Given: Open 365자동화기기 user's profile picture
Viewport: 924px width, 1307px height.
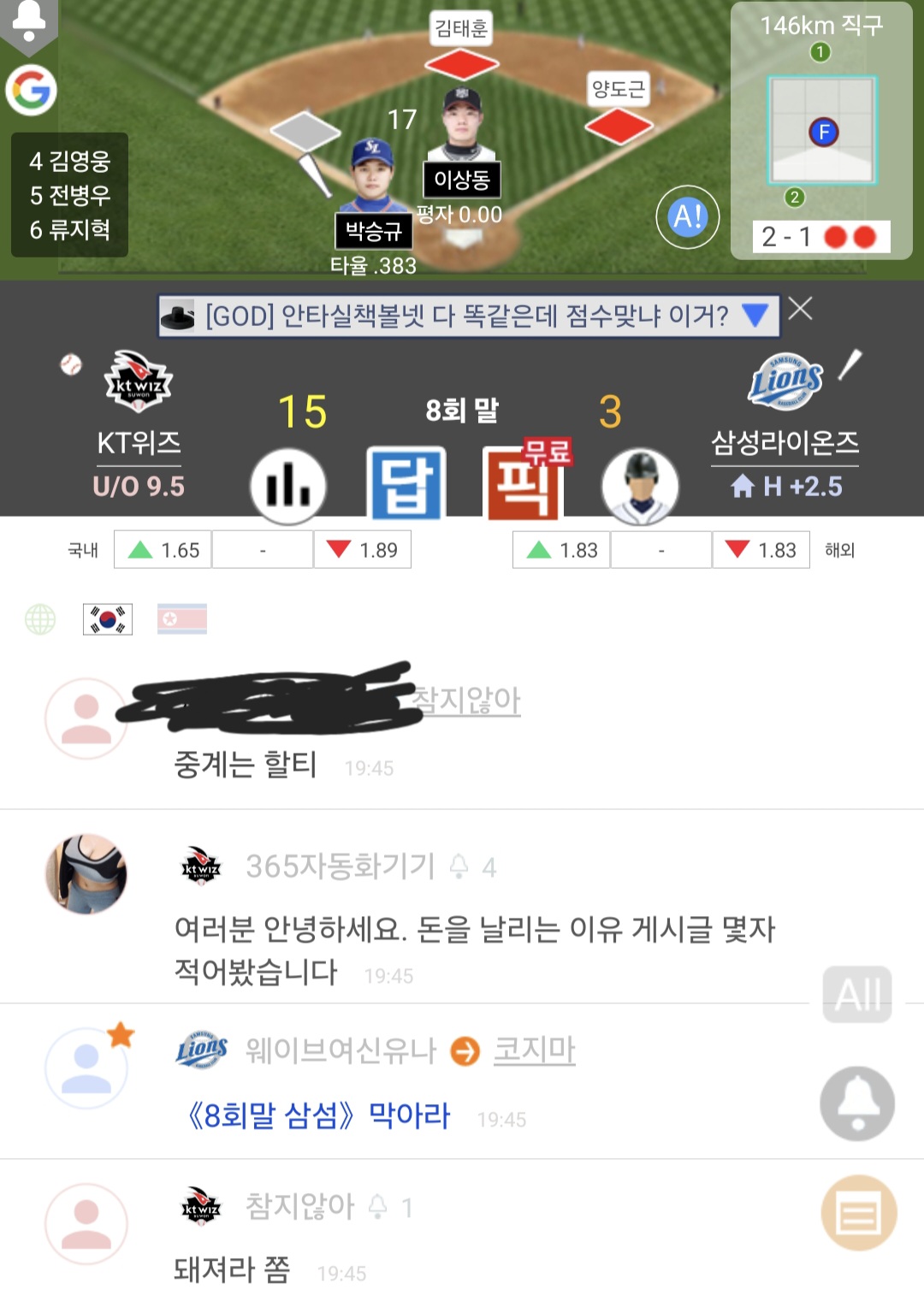Looking at the screenshot, I should (x=86, y=874).
